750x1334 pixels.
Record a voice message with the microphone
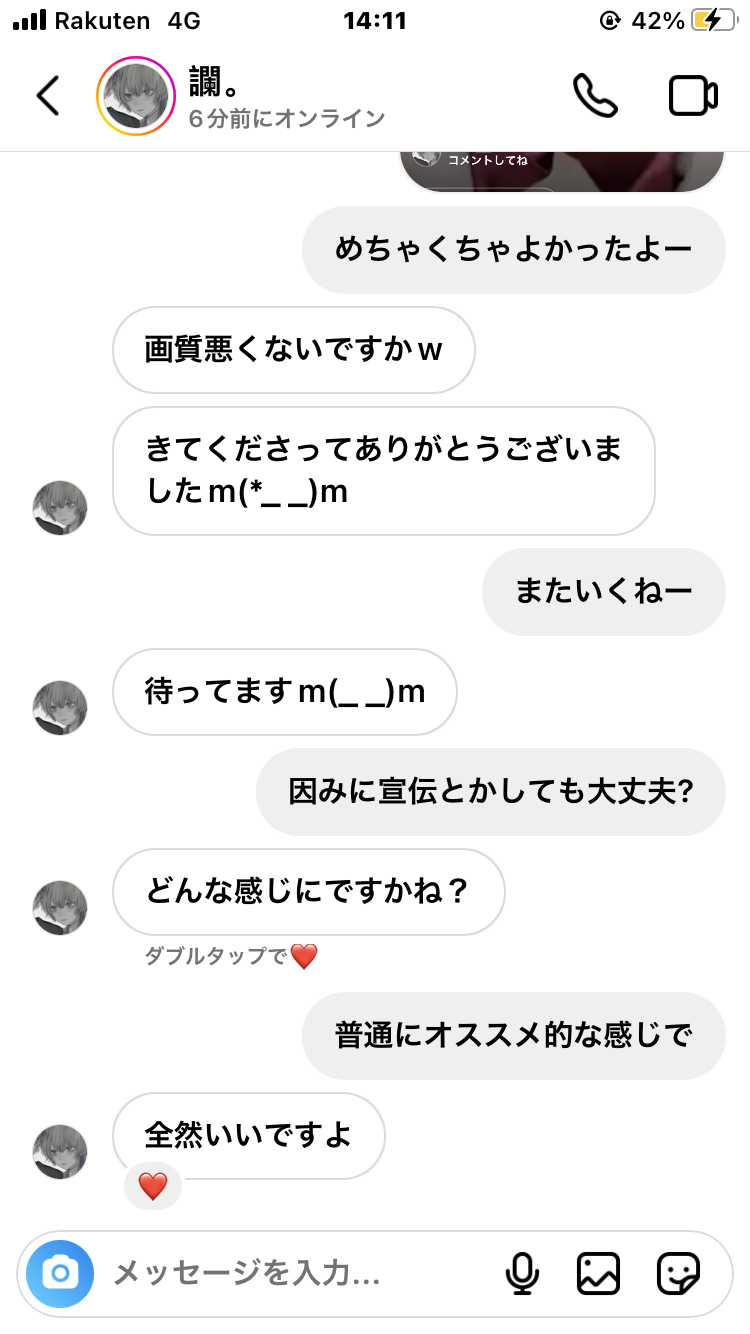[524, 1273]
